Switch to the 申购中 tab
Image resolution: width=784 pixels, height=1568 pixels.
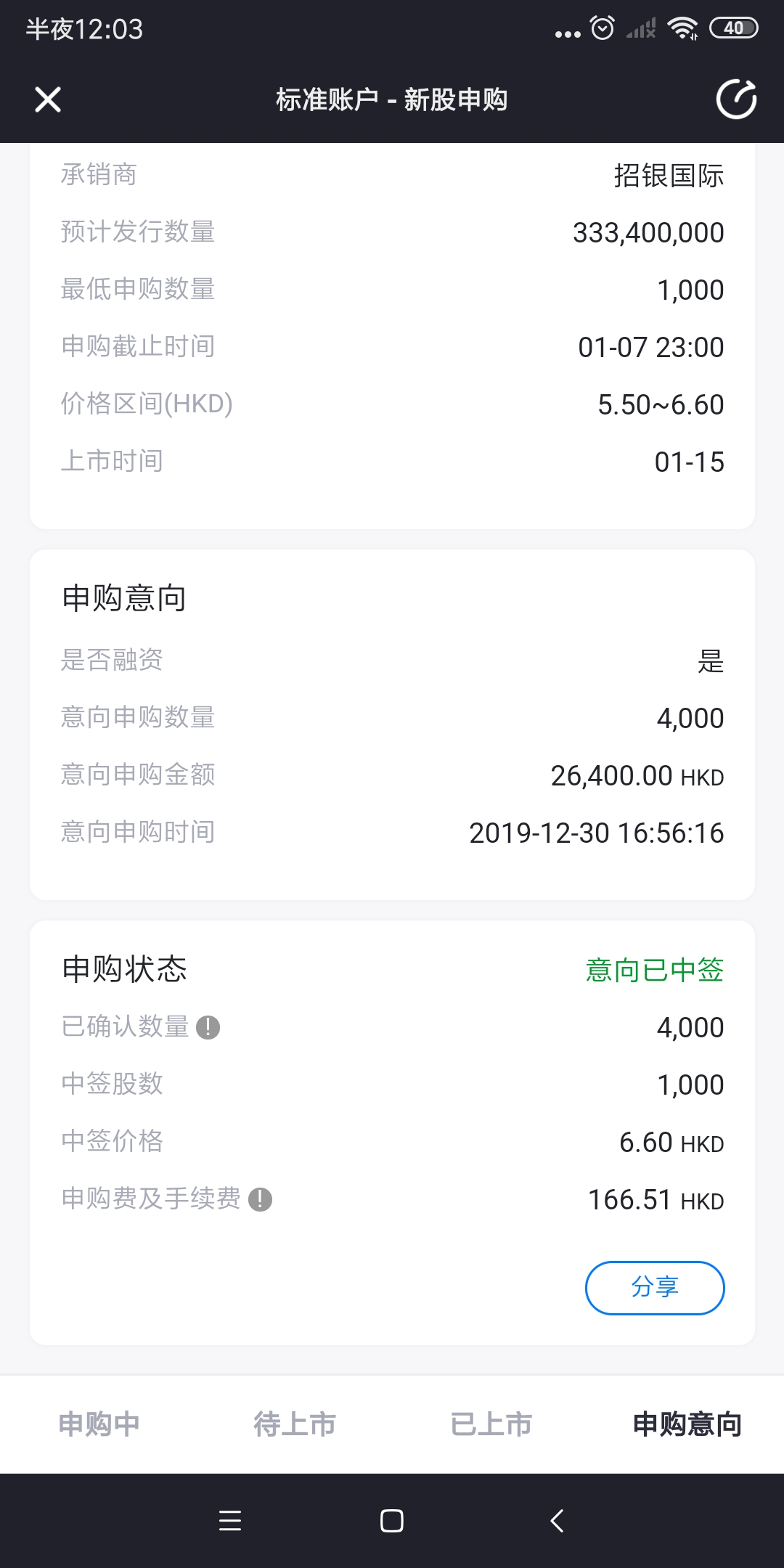tap(99, 1424)
